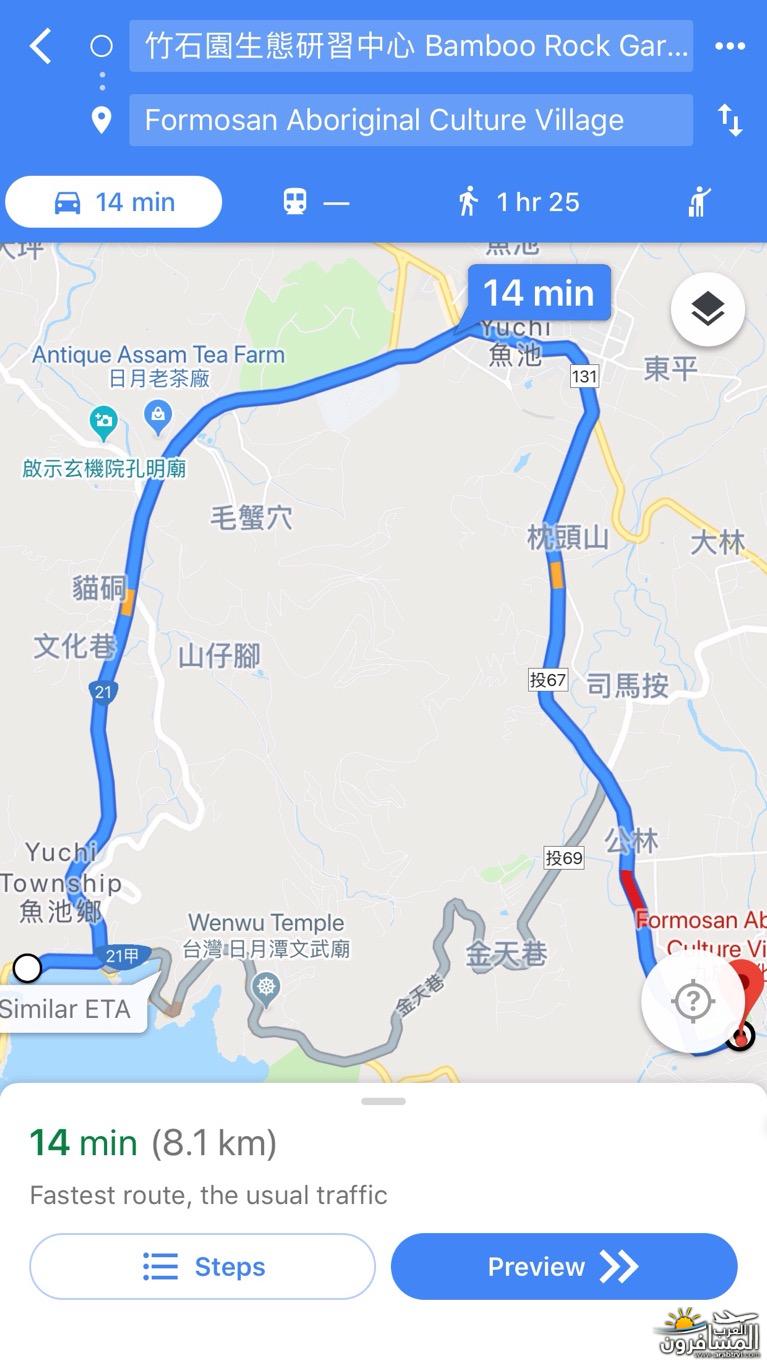Edit the Bamboo Rock Garden starting point

tap(410, 46)
